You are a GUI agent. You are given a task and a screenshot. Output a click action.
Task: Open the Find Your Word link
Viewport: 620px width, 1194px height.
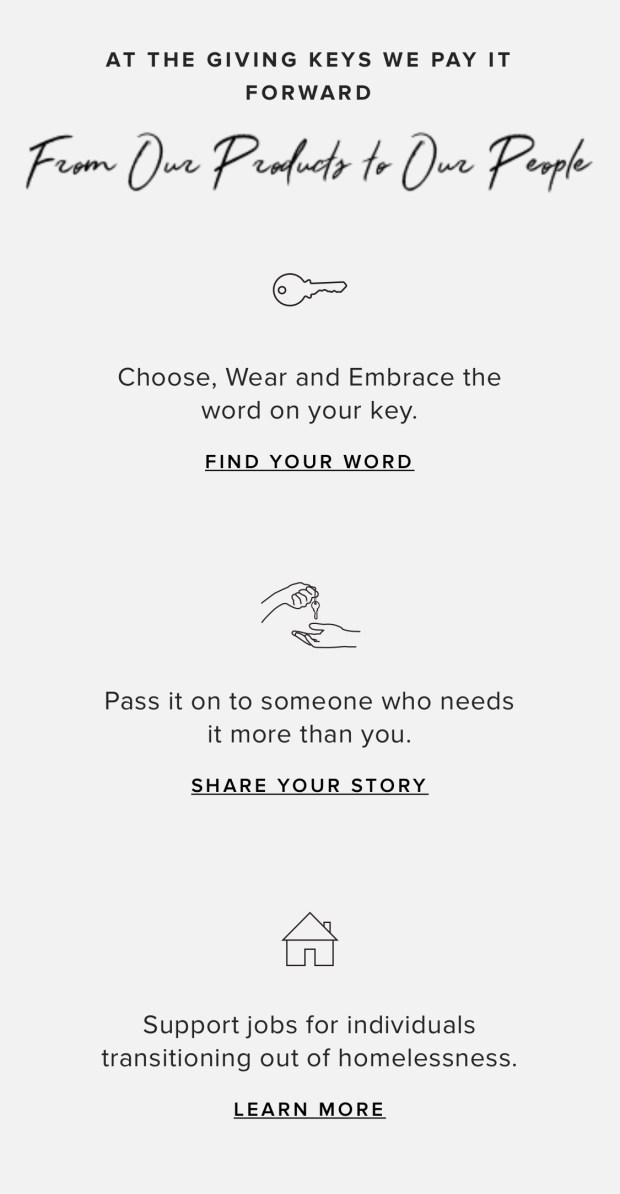pyautogui.click(x=309, y=462)
